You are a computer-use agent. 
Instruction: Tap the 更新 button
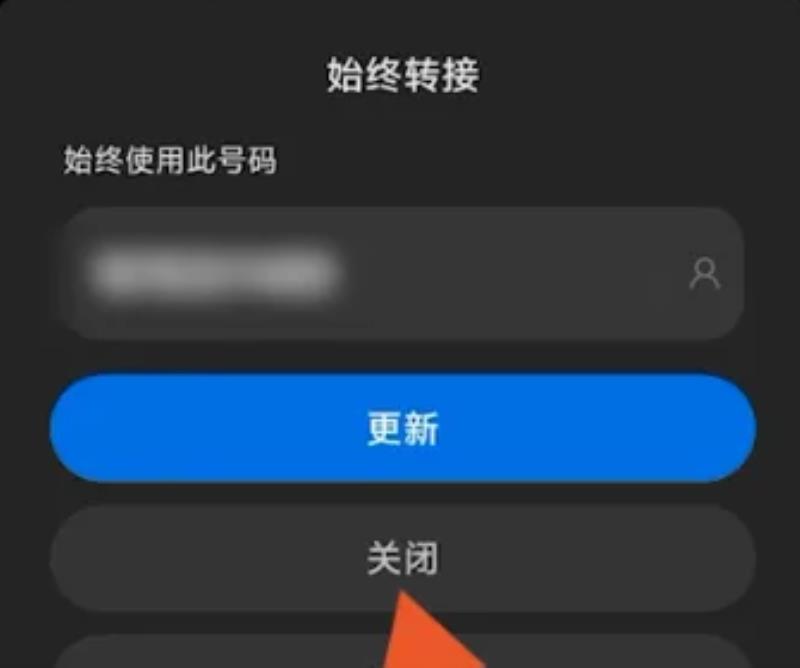tap(402, 429)
